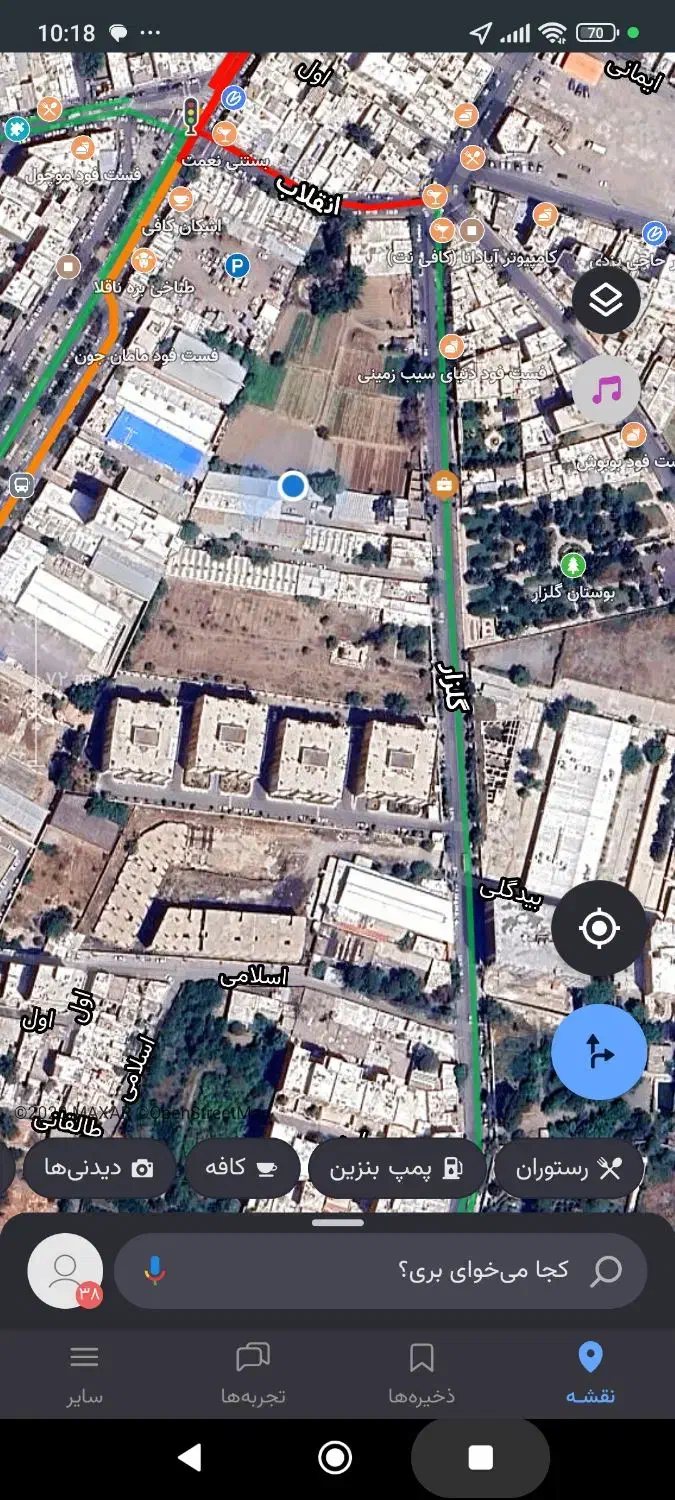Start routing with blue directions button
The height and width of the screenshot is (1500, 675).
[599, 1052]
